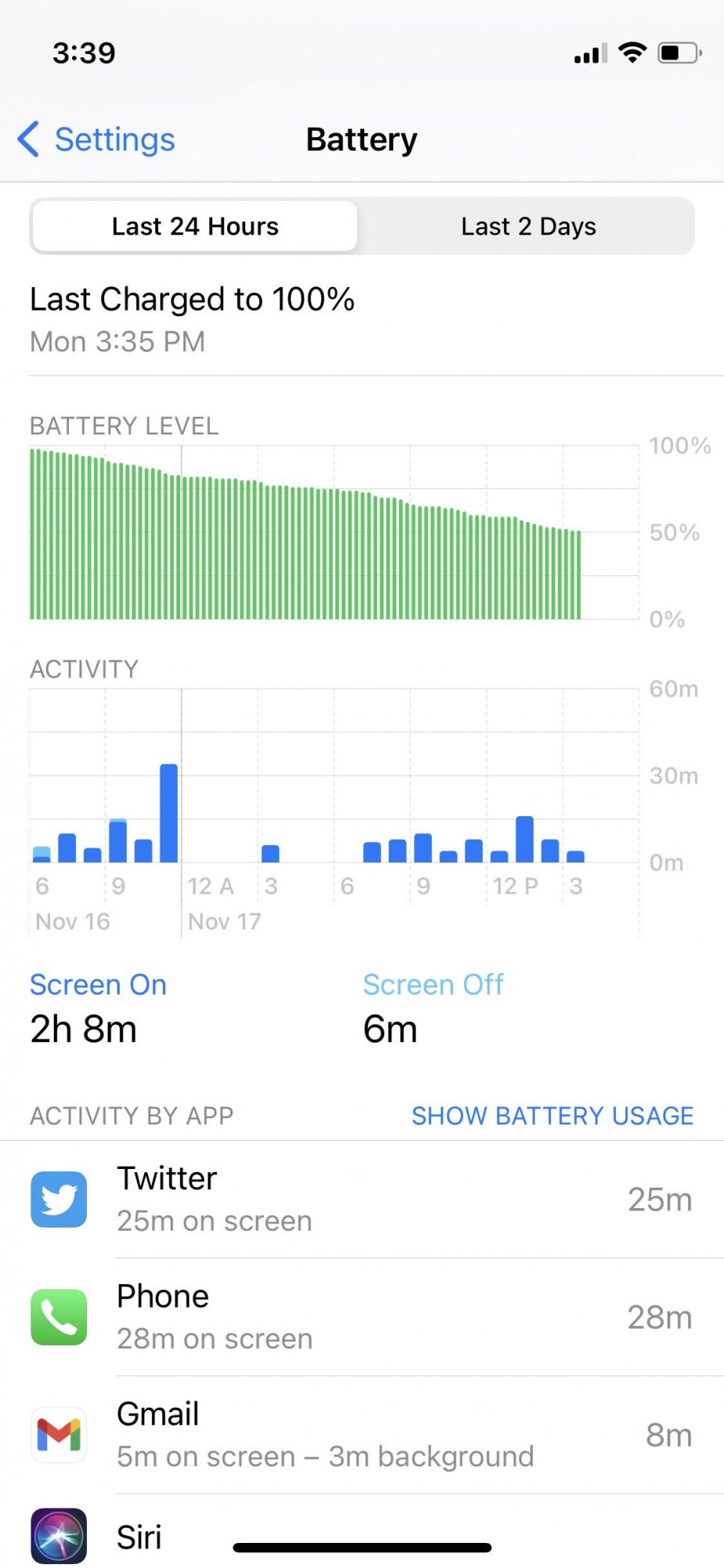
Task: Switch to Last 2 Days view
Action: click(x=527, y=227)
